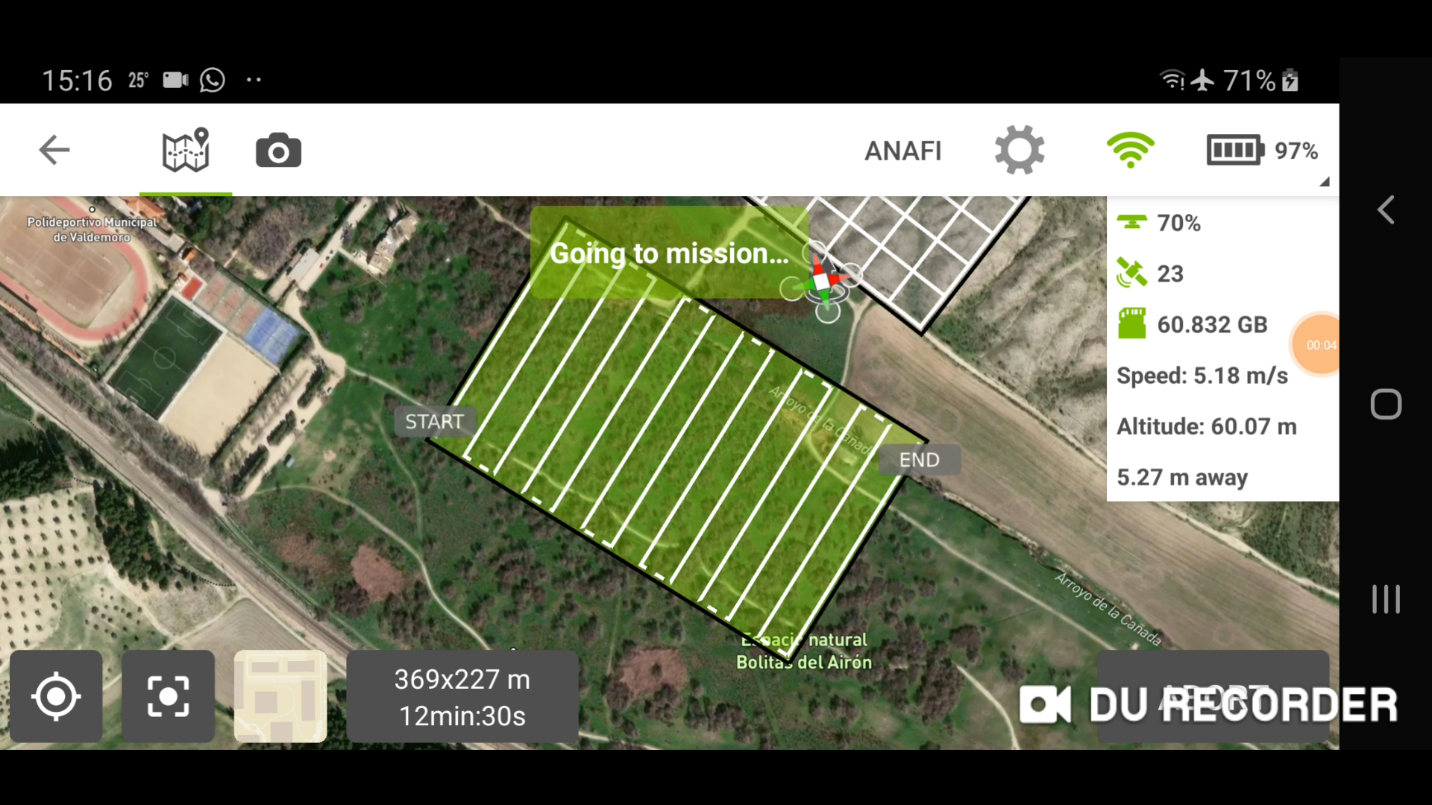The image size is (1432, 805).
Task: Collapse the drone telemetry panel
Action: 1323,182
